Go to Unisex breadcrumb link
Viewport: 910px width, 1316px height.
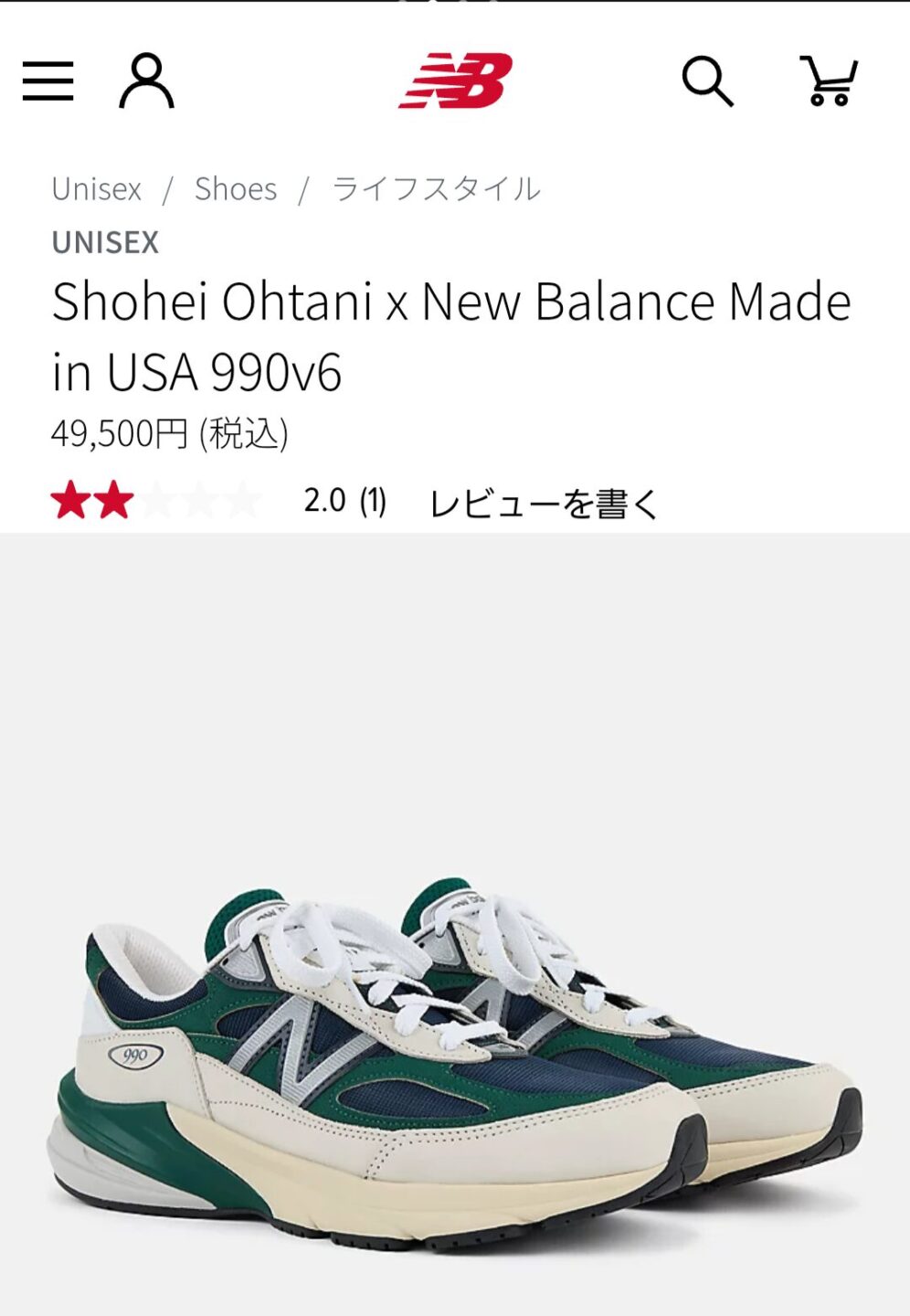click(97, 189)
